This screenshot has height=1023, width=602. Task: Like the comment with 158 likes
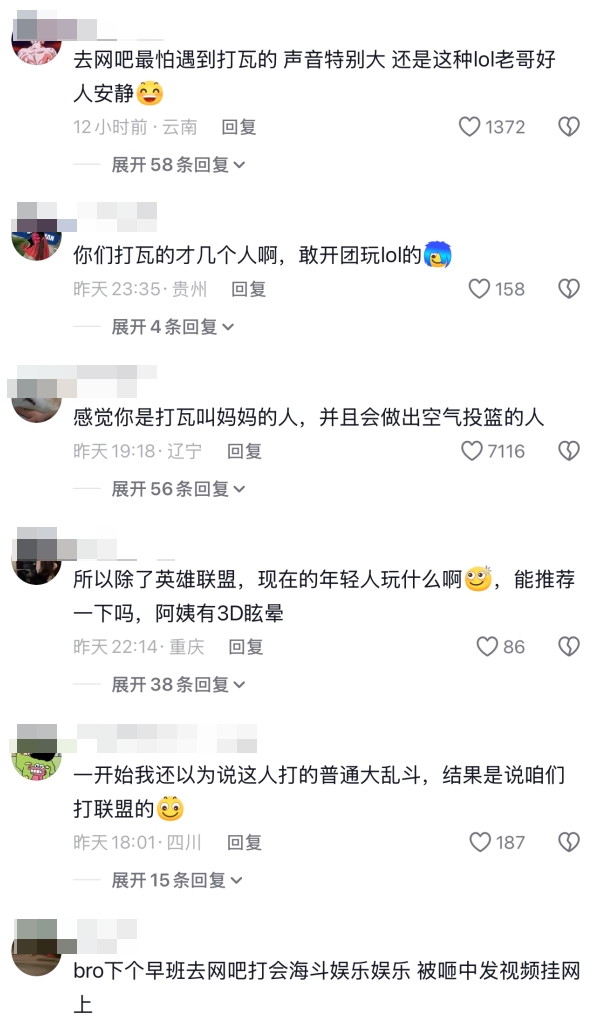click(480, 289)
